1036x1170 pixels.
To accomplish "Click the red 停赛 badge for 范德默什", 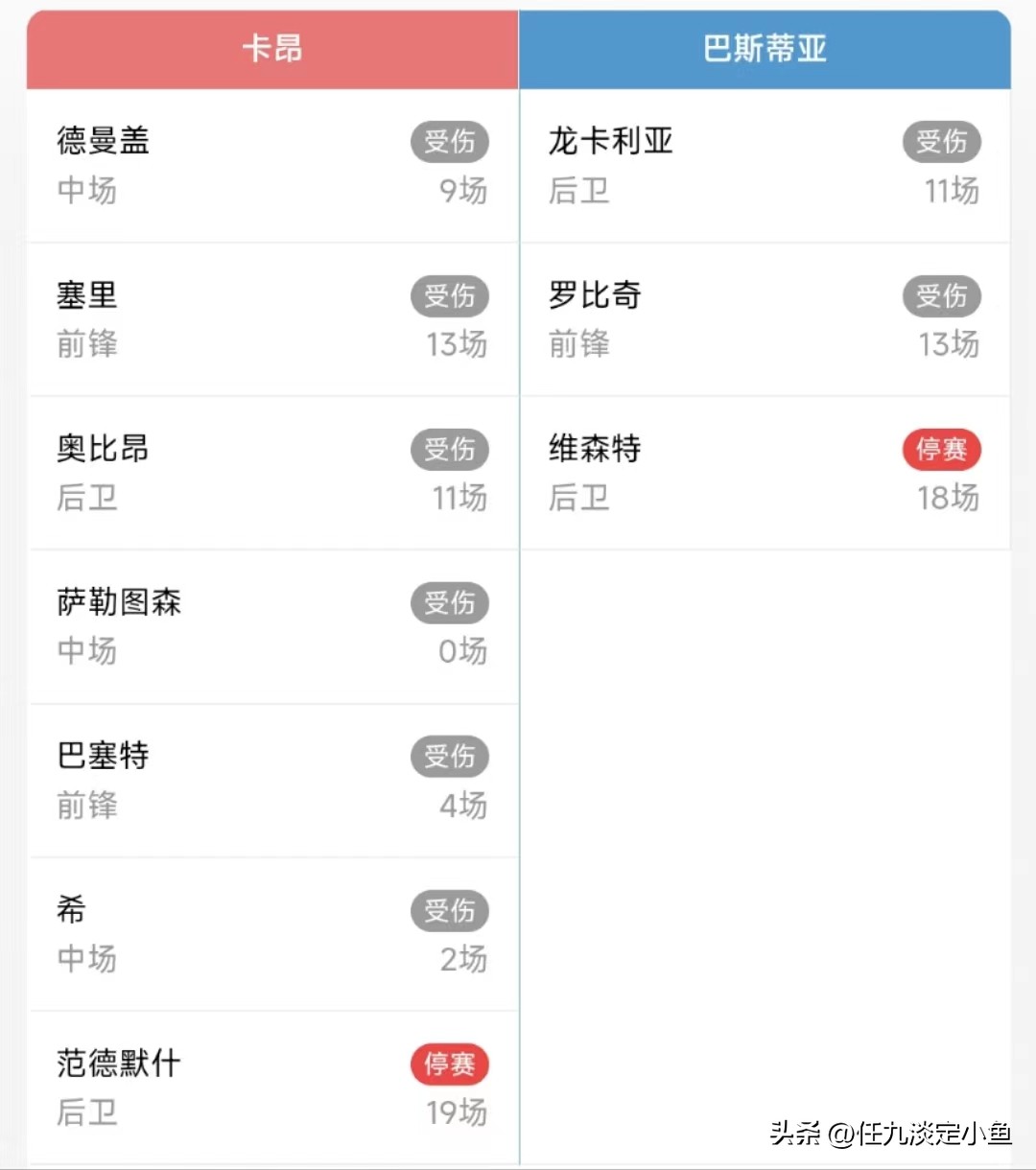I will (450, 1065).
